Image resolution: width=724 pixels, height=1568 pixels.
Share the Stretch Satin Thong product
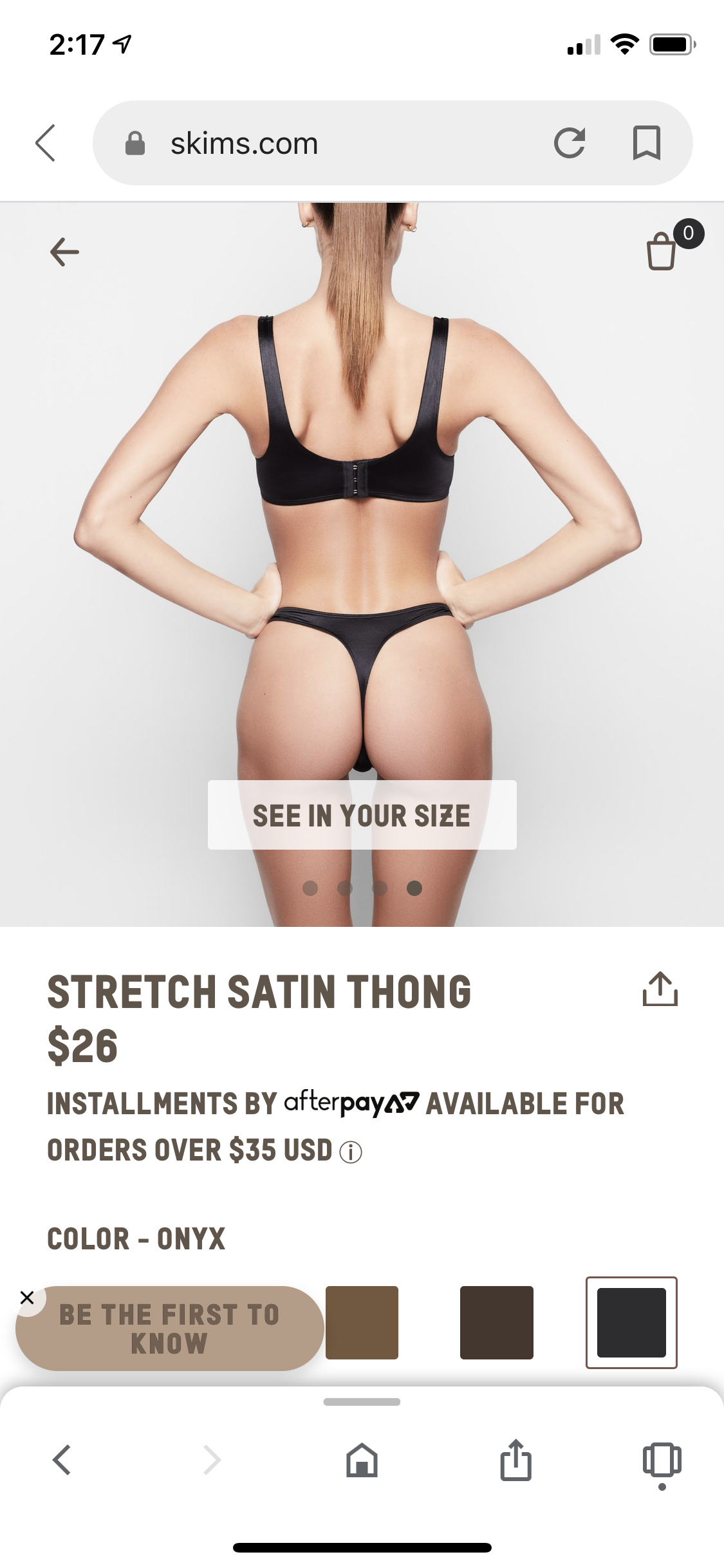660,989
